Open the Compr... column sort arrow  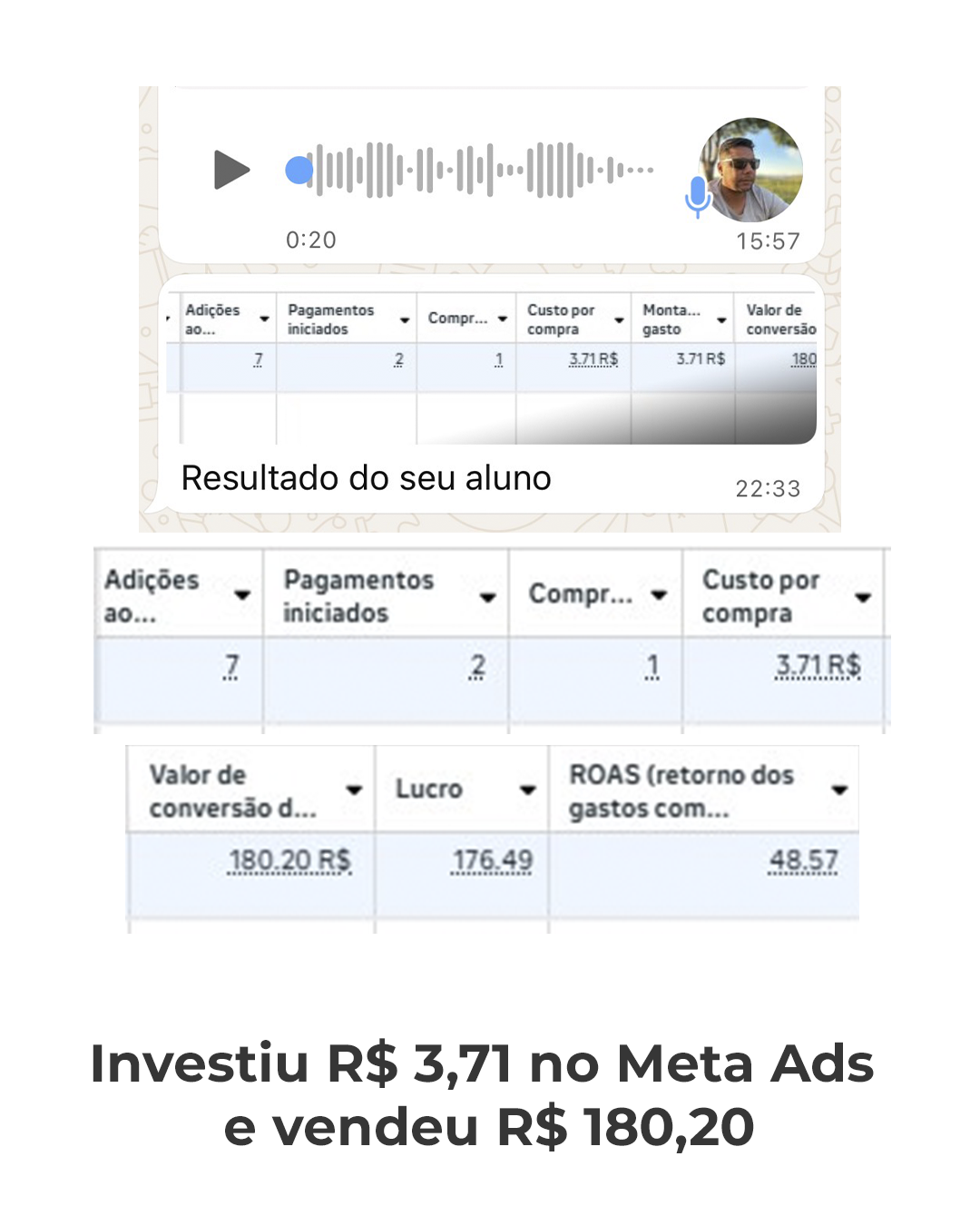click(x=657, y=596)
